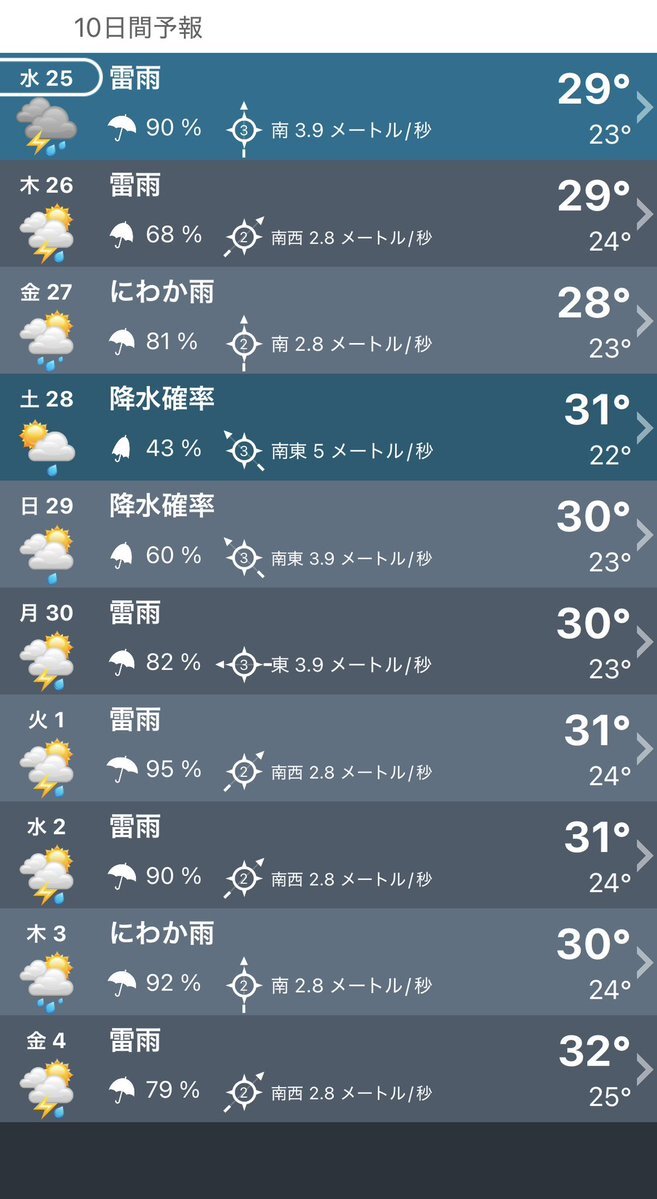The height and width of the screenshot is (1199, 657).
Task: Show details for 日 29
Action: pyautogui.click(x=328, y=535)
